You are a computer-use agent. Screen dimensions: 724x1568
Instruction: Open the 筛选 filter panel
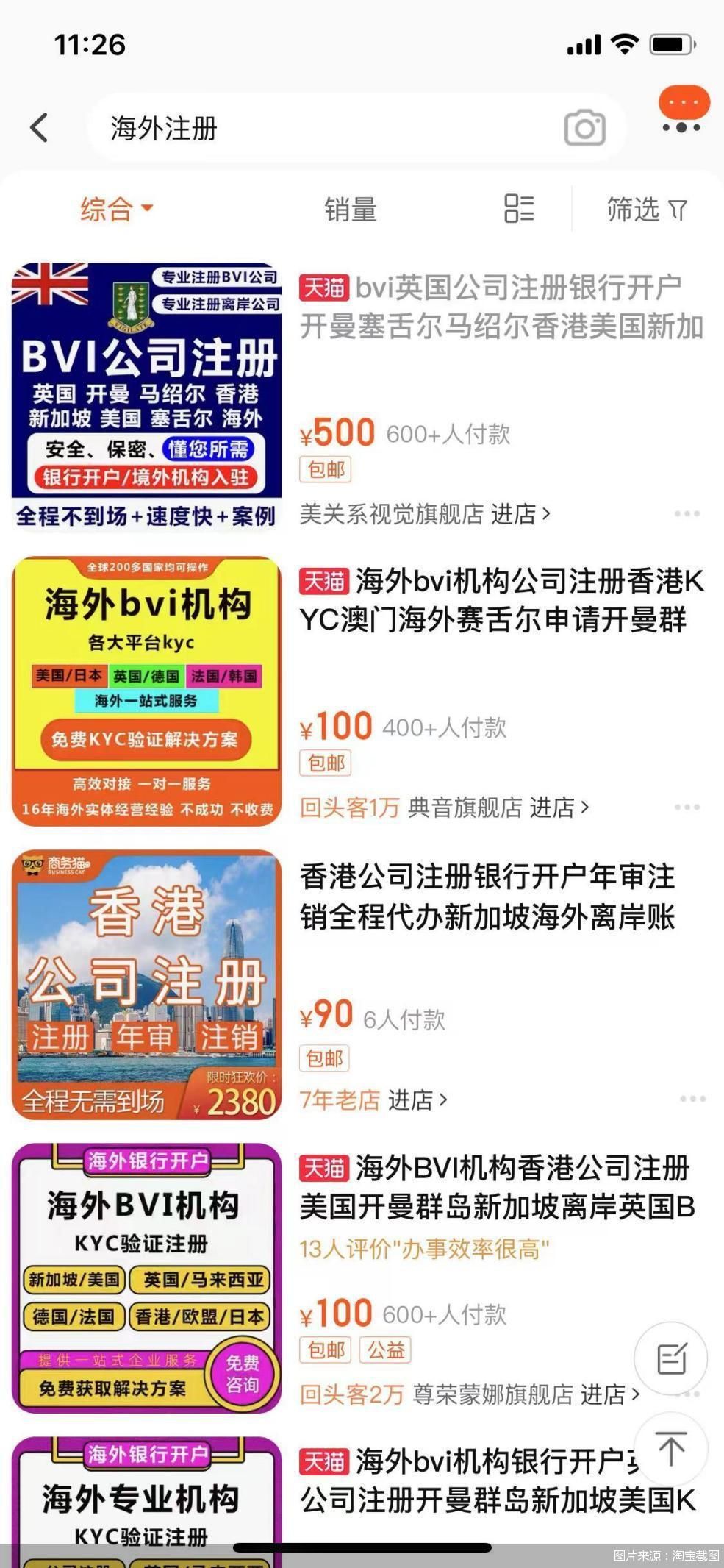point(645,211)
